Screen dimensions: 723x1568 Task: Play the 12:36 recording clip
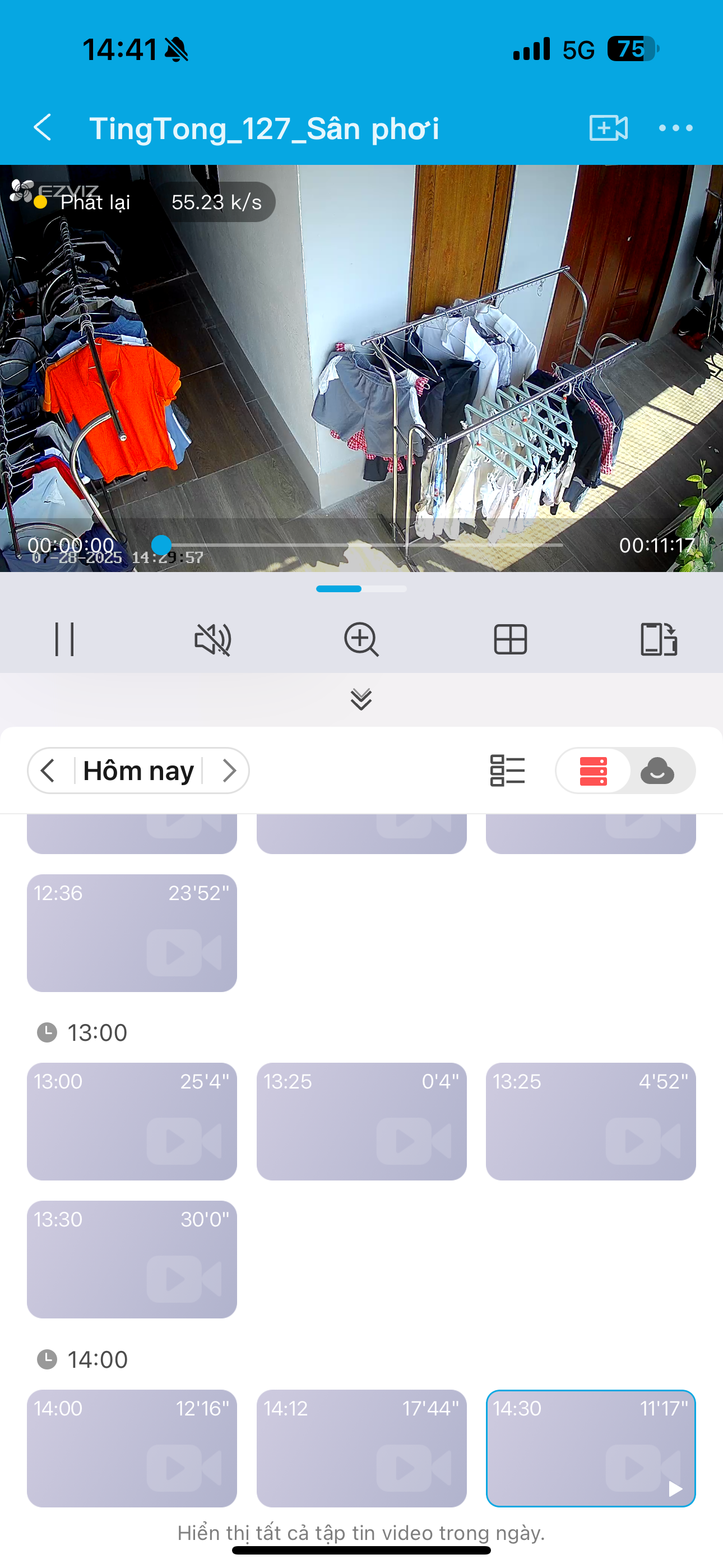tap(132, 933)
